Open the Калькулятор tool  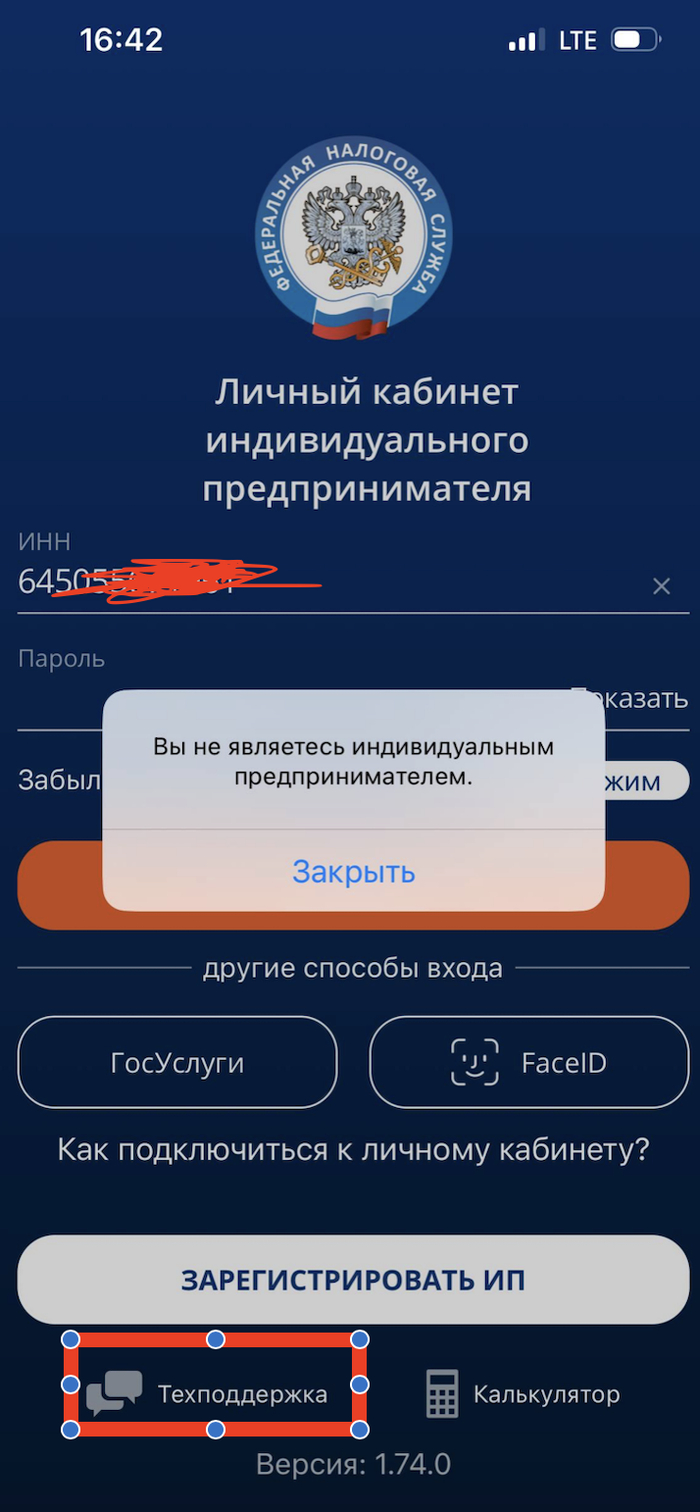[523, 1394]
